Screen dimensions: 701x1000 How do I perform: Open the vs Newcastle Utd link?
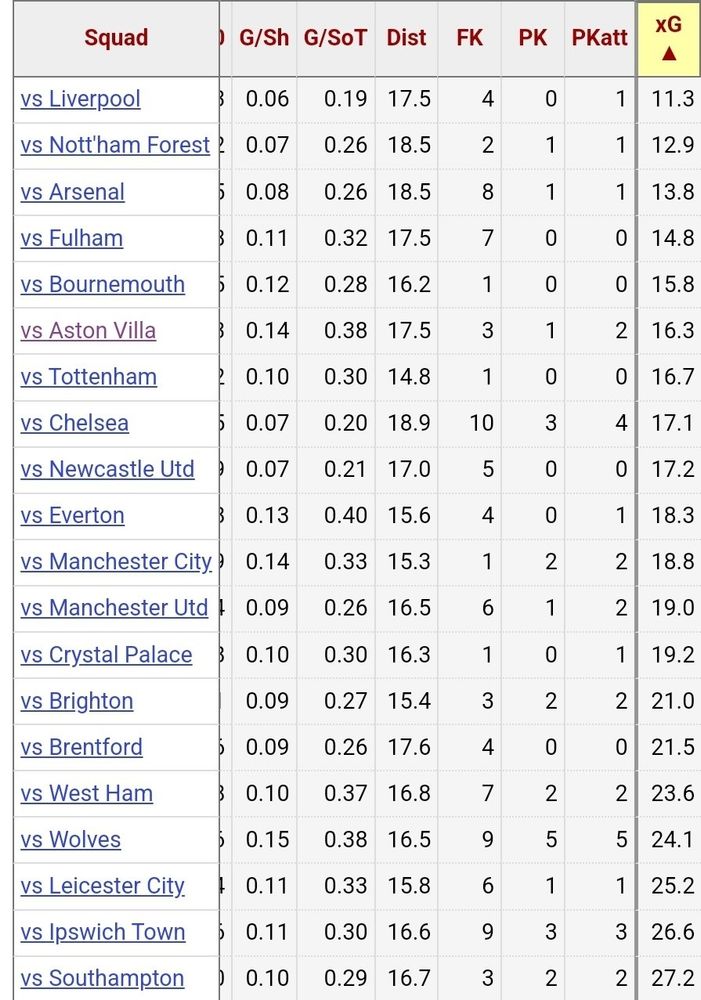[x=107, y=469]
